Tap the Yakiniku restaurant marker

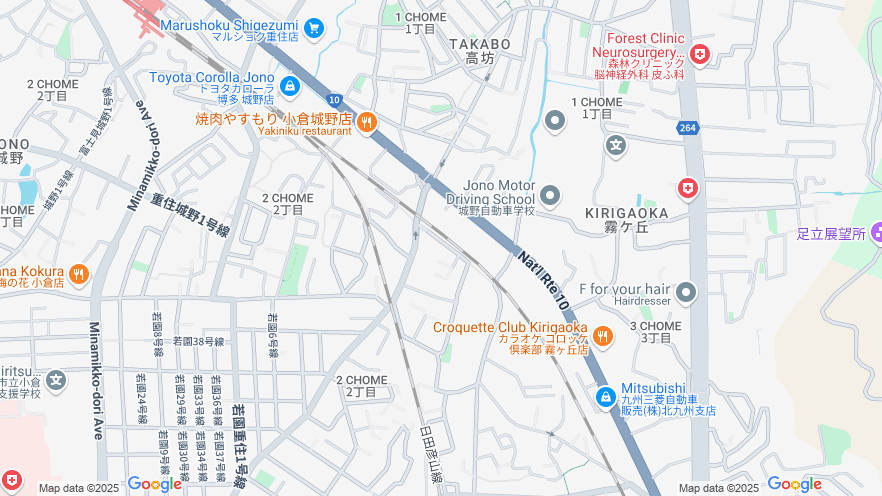tap(367, 122)
